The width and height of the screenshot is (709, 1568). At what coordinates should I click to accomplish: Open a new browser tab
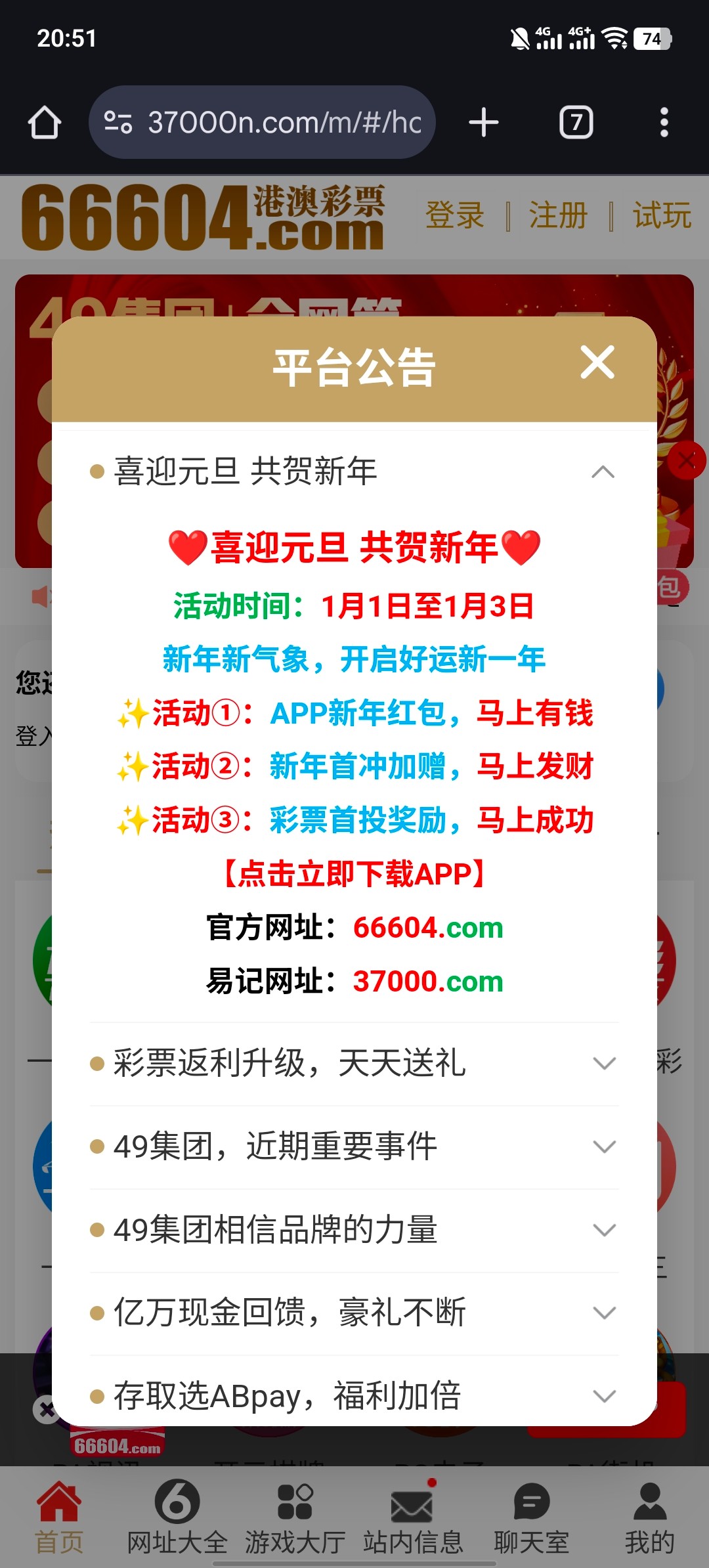pos(484,122)
